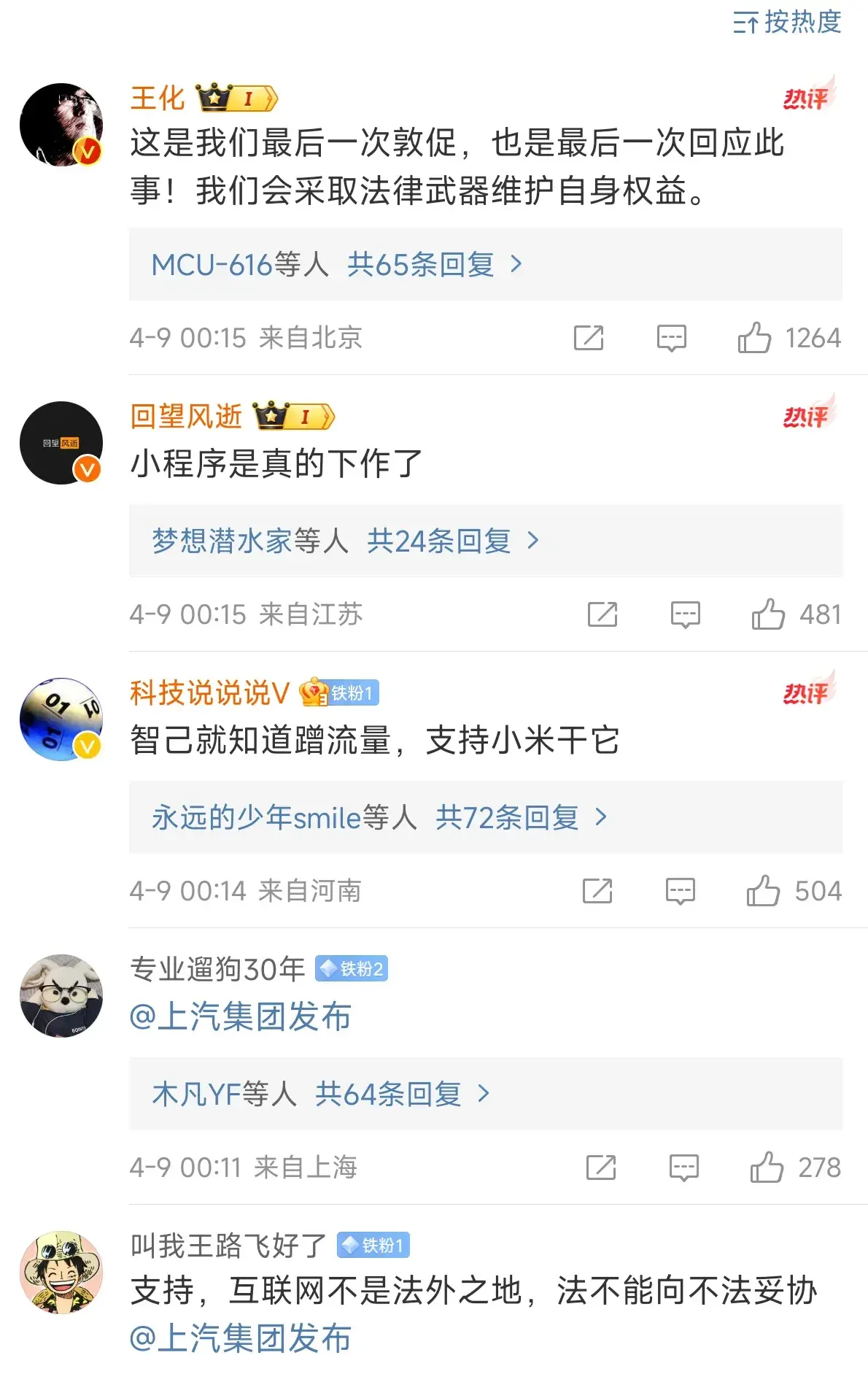Share 回望风逝's comment
Screen dimensions: 868x1374
coord(602,614)
